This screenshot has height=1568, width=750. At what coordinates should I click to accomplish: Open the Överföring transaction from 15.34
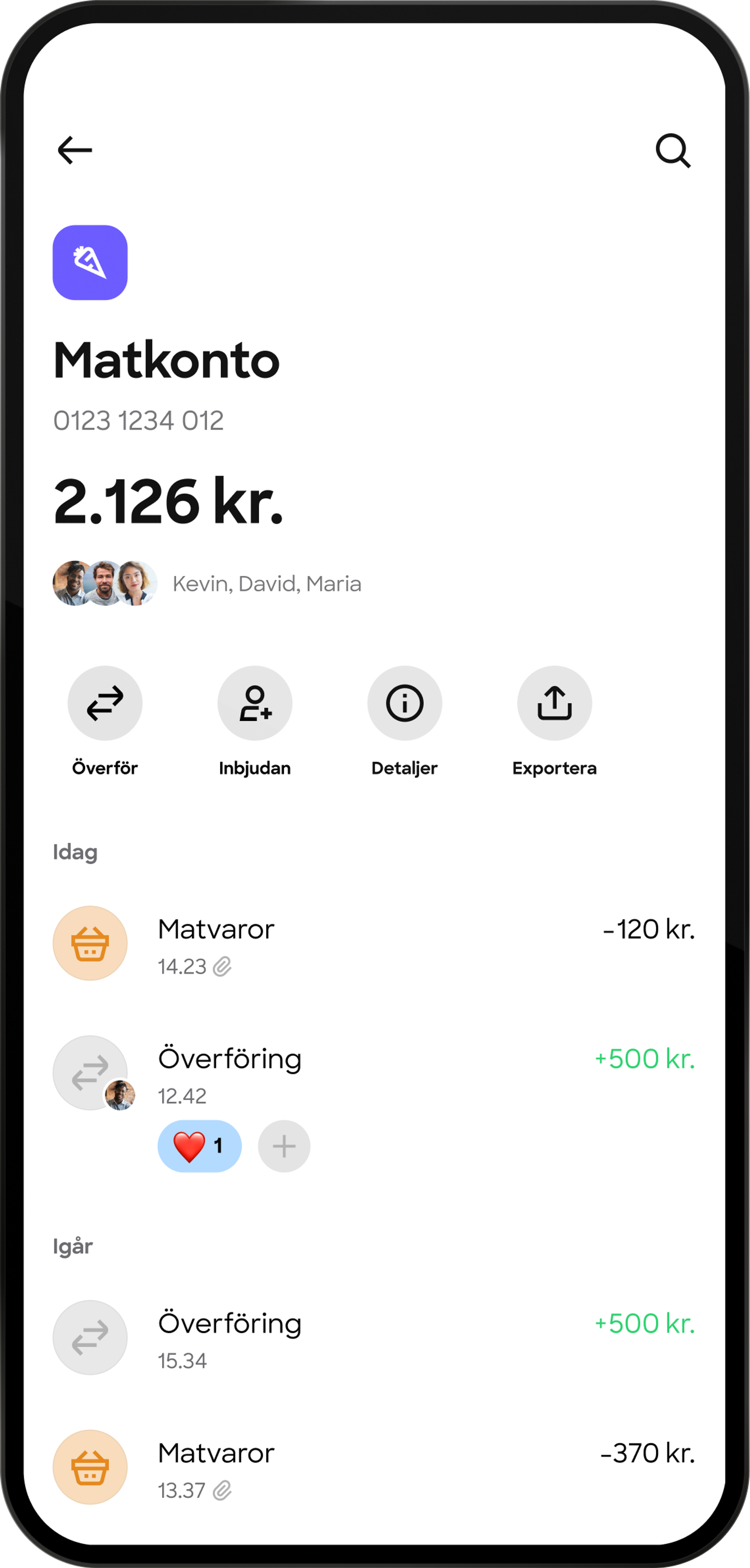(373, 1338)
